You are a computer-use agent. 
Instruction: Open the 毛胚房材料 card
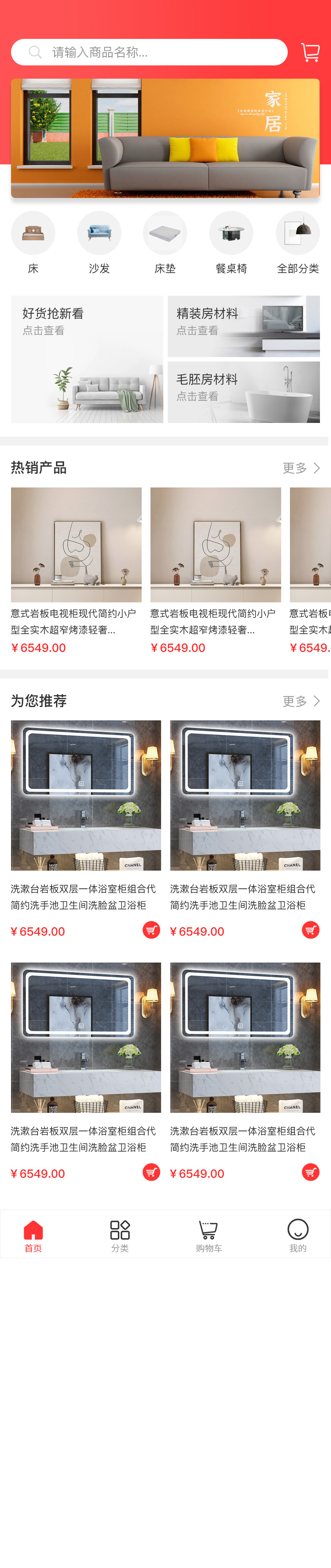click(x=244, y=392)
